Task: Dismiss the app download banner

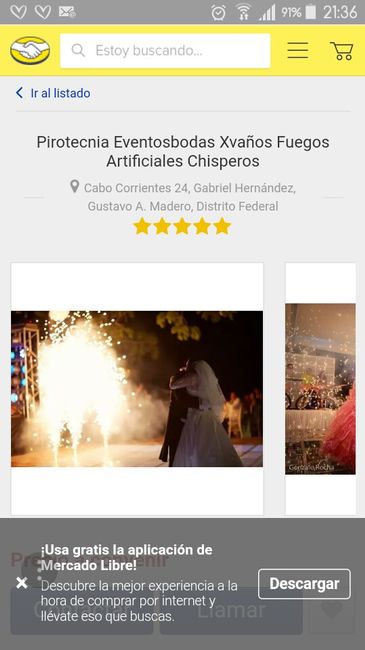Action: pos(22,583)
